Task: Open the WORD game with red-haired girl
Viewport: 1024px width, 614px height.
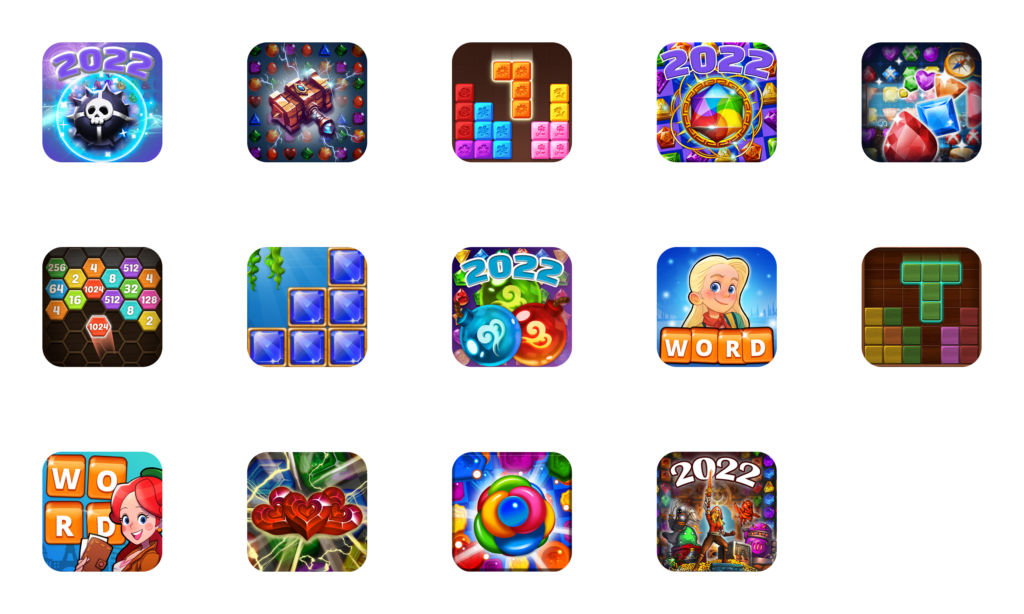Action: tap(102, 511)
